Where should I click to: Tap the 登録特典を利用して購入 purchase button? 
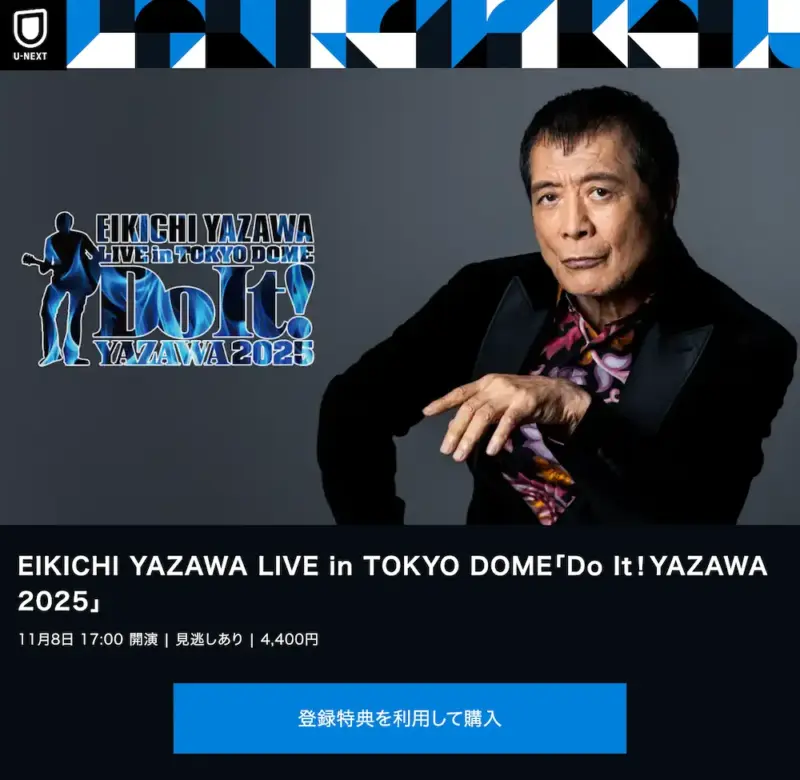tap(399, 718)
